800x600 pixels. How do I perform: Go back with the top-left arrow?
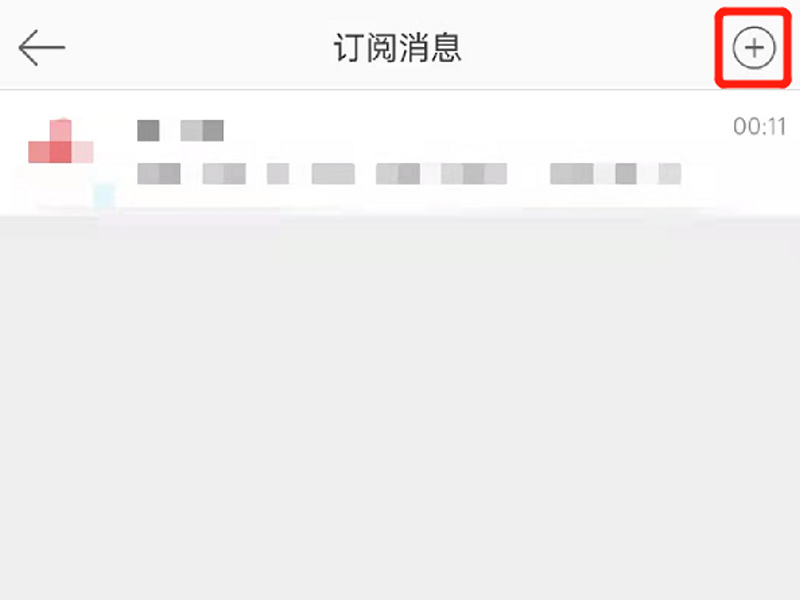42,48
